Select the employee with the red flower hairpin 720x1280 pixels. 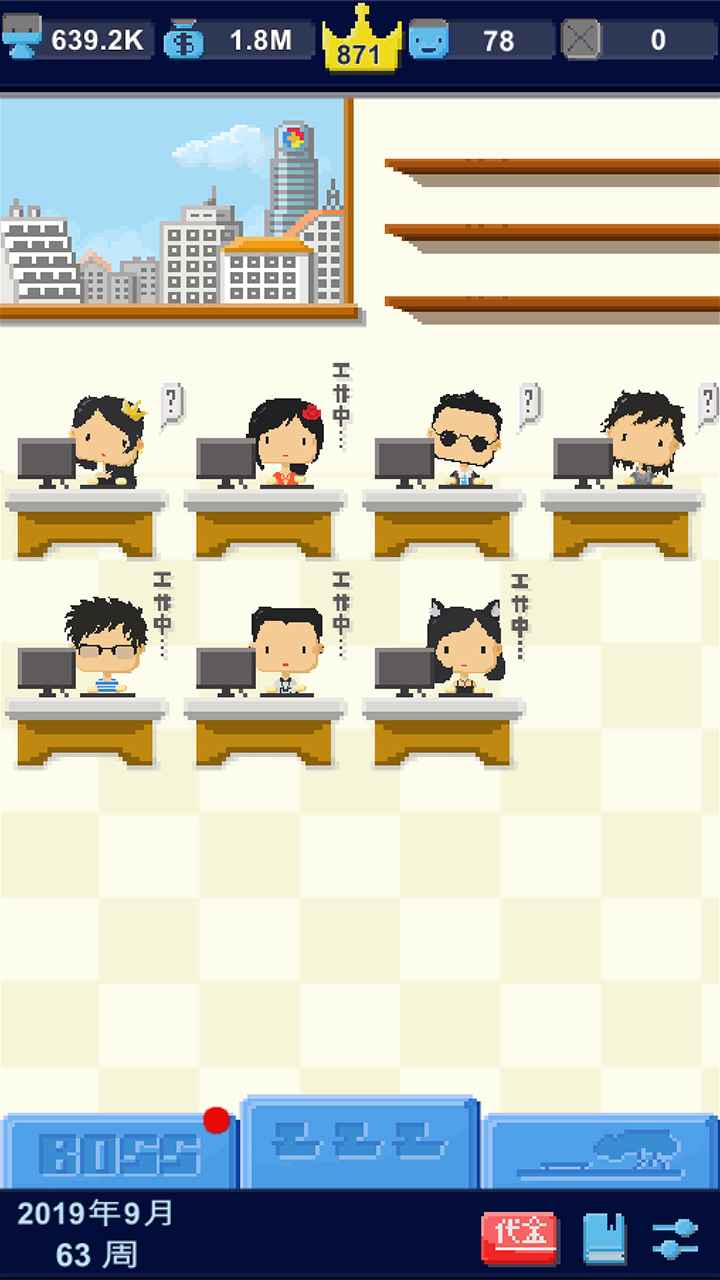click(283, 440)
